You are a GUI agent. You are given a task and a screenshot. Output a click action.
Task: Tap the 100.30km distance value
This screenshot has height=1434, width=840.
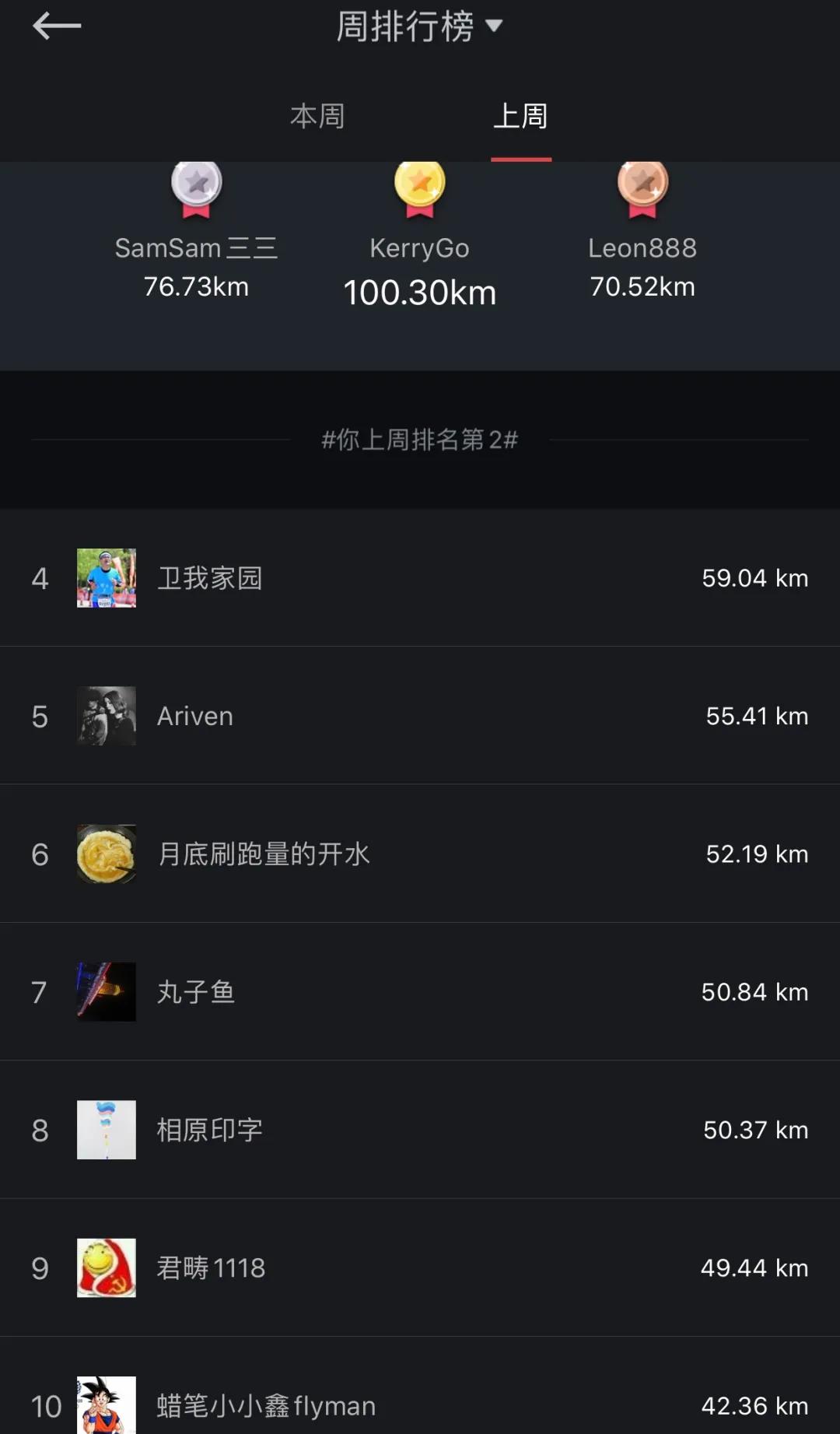click(x=420, y=293)
